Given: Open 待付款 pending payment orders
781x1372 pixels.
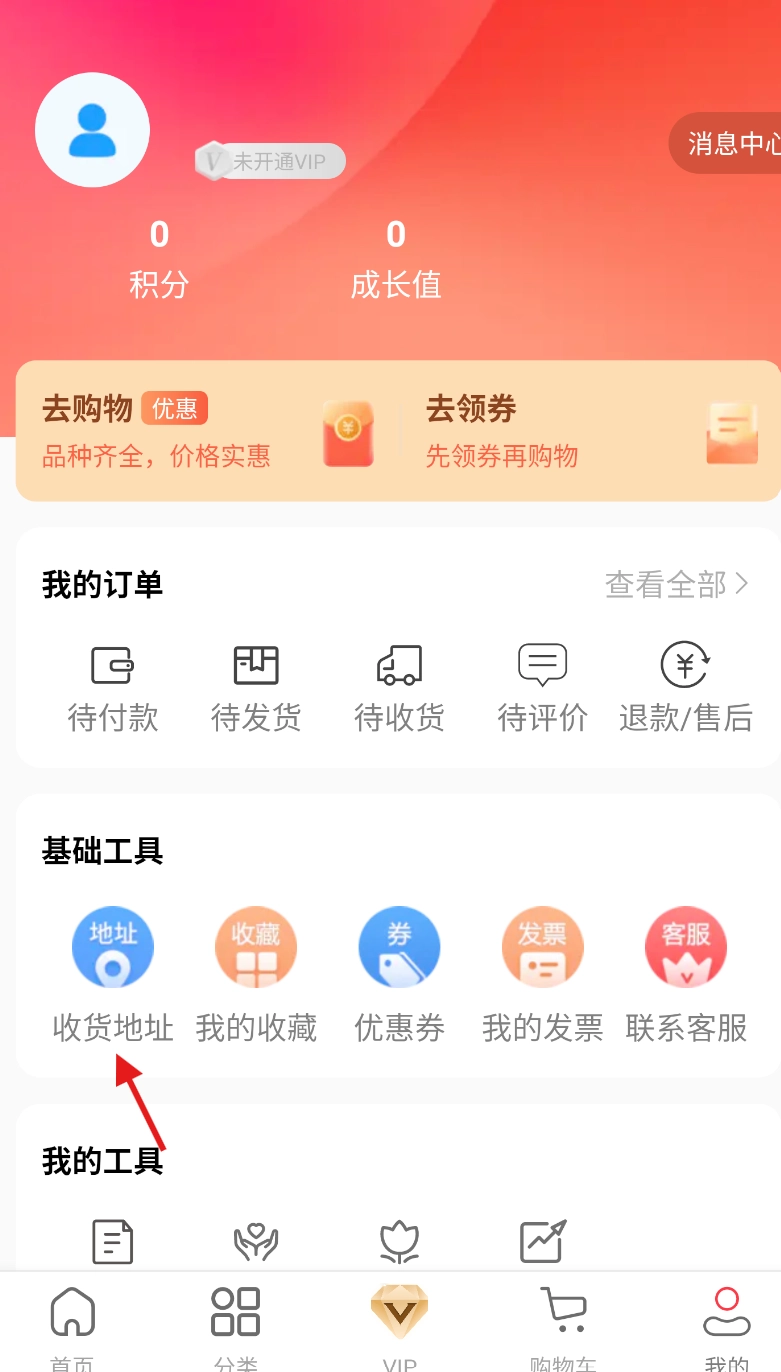Looking at the screenshot, I should point(113,688).
